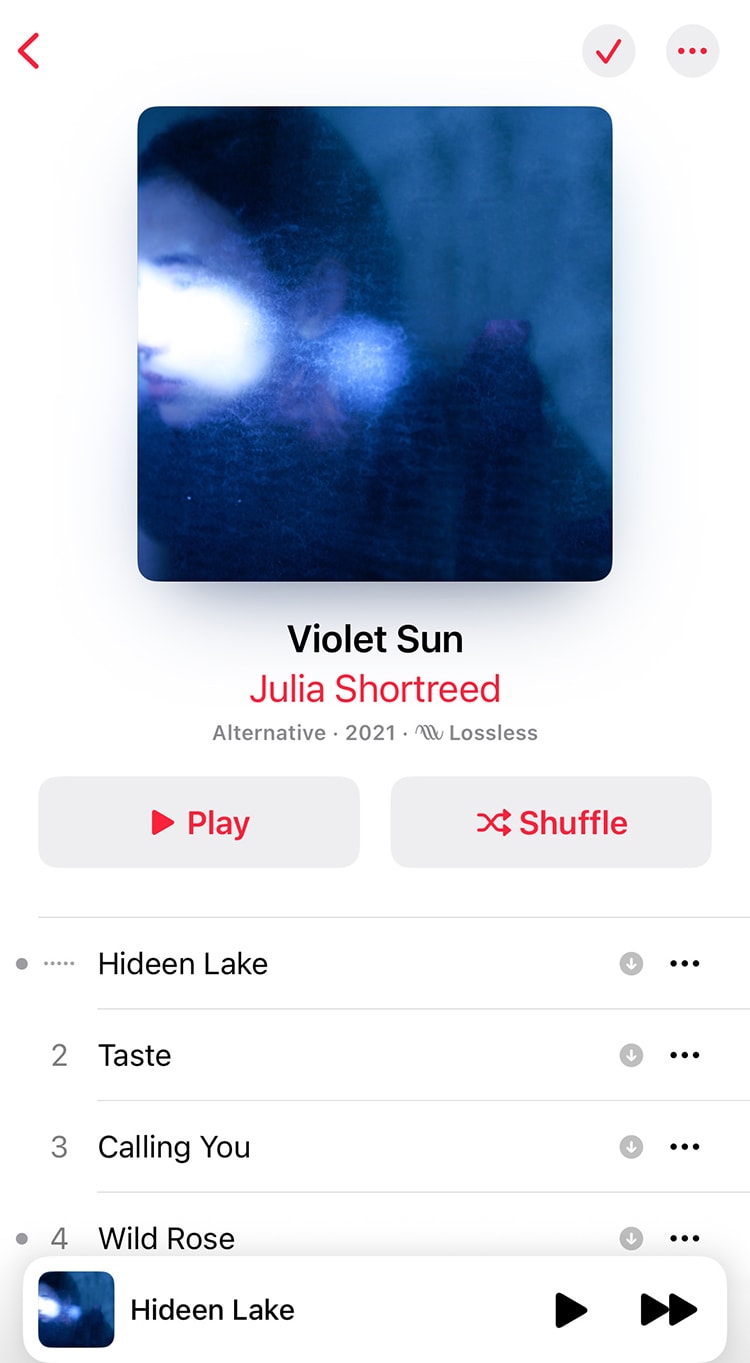
Task: Open the album's more options menu
Action: pos(692,51)
